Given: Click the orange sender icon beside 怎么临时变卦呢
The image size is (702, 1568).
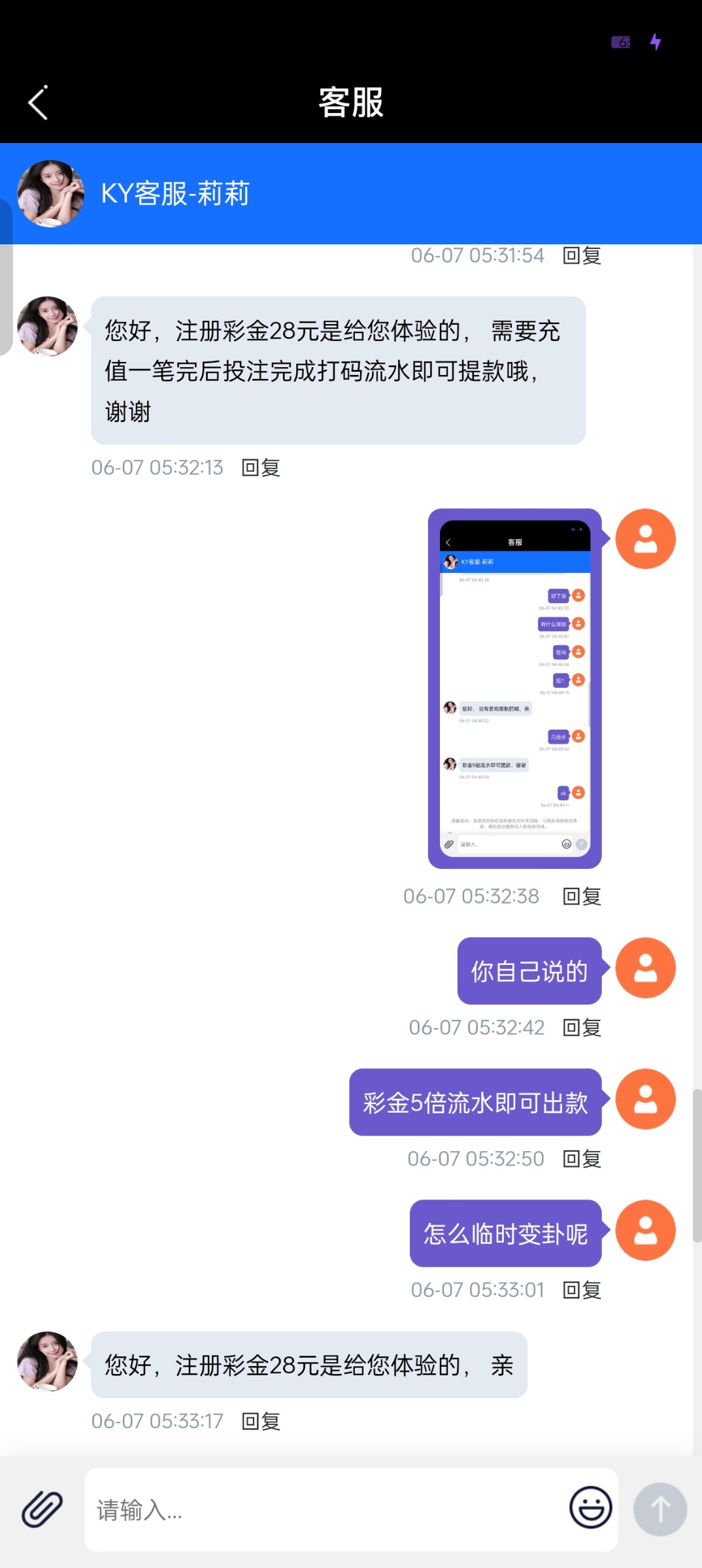Looking at the screenshot, I should coord(645,1230).
